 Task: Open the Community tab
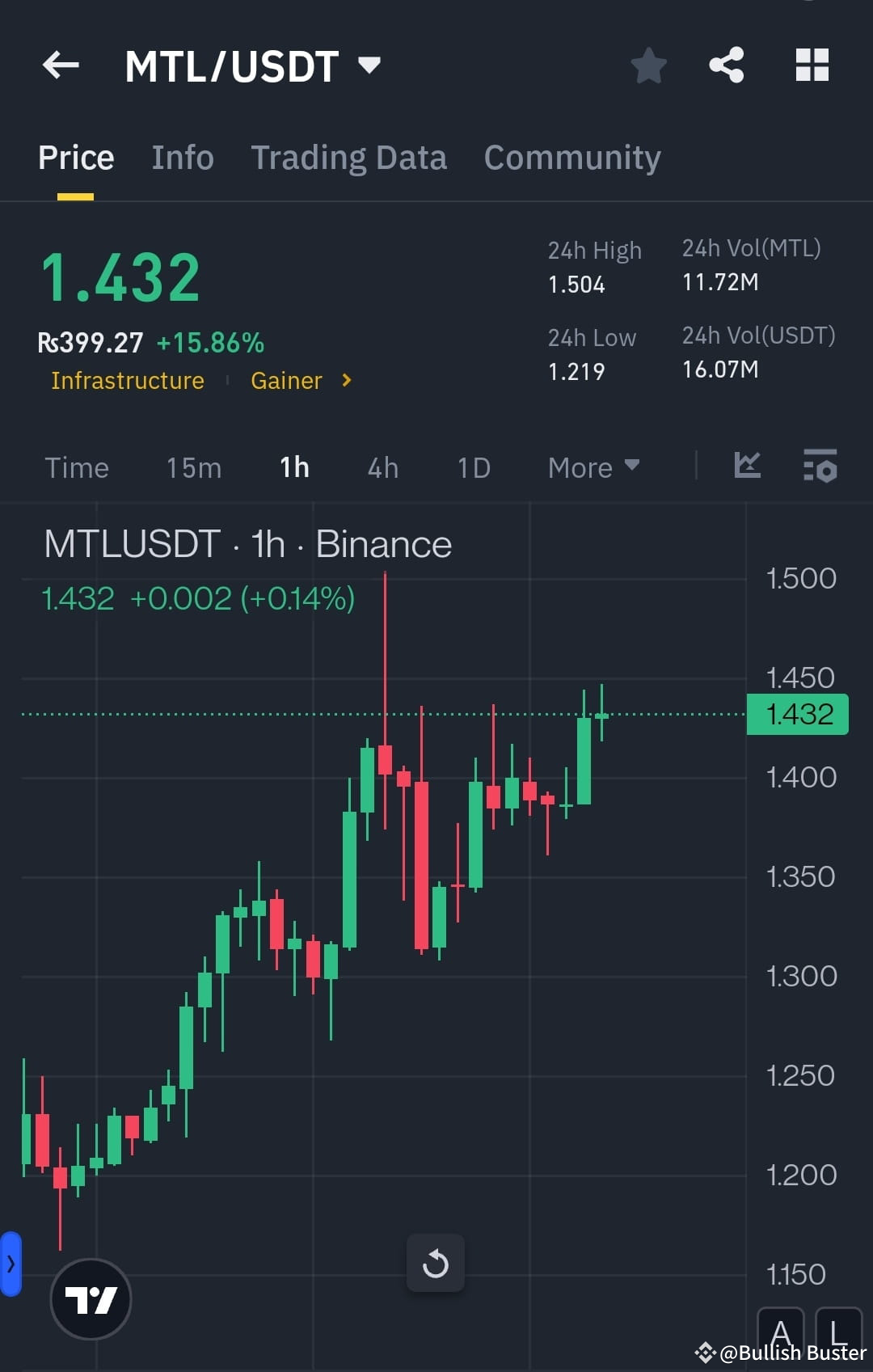click(571, 157)
